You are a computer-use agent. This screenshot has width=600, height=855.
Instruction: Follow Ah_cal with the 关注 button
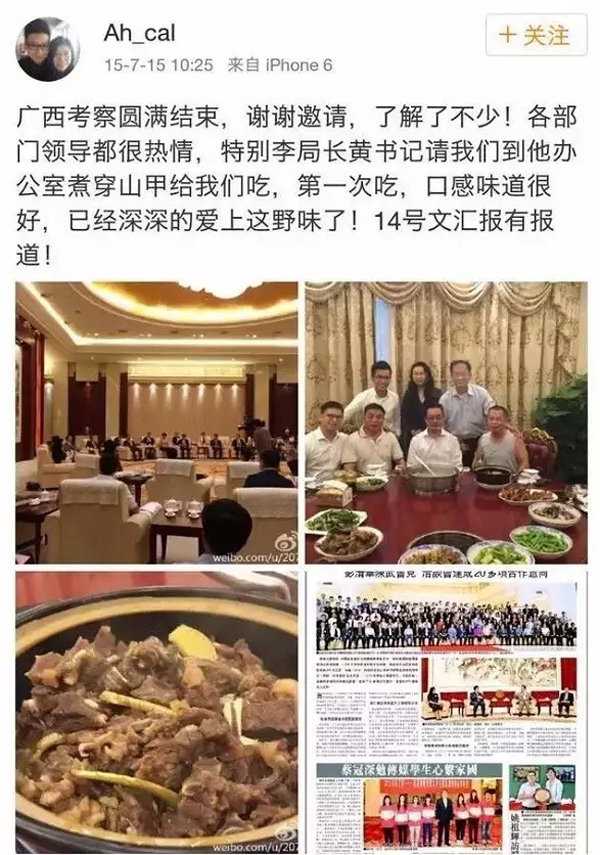coord(535,36)
